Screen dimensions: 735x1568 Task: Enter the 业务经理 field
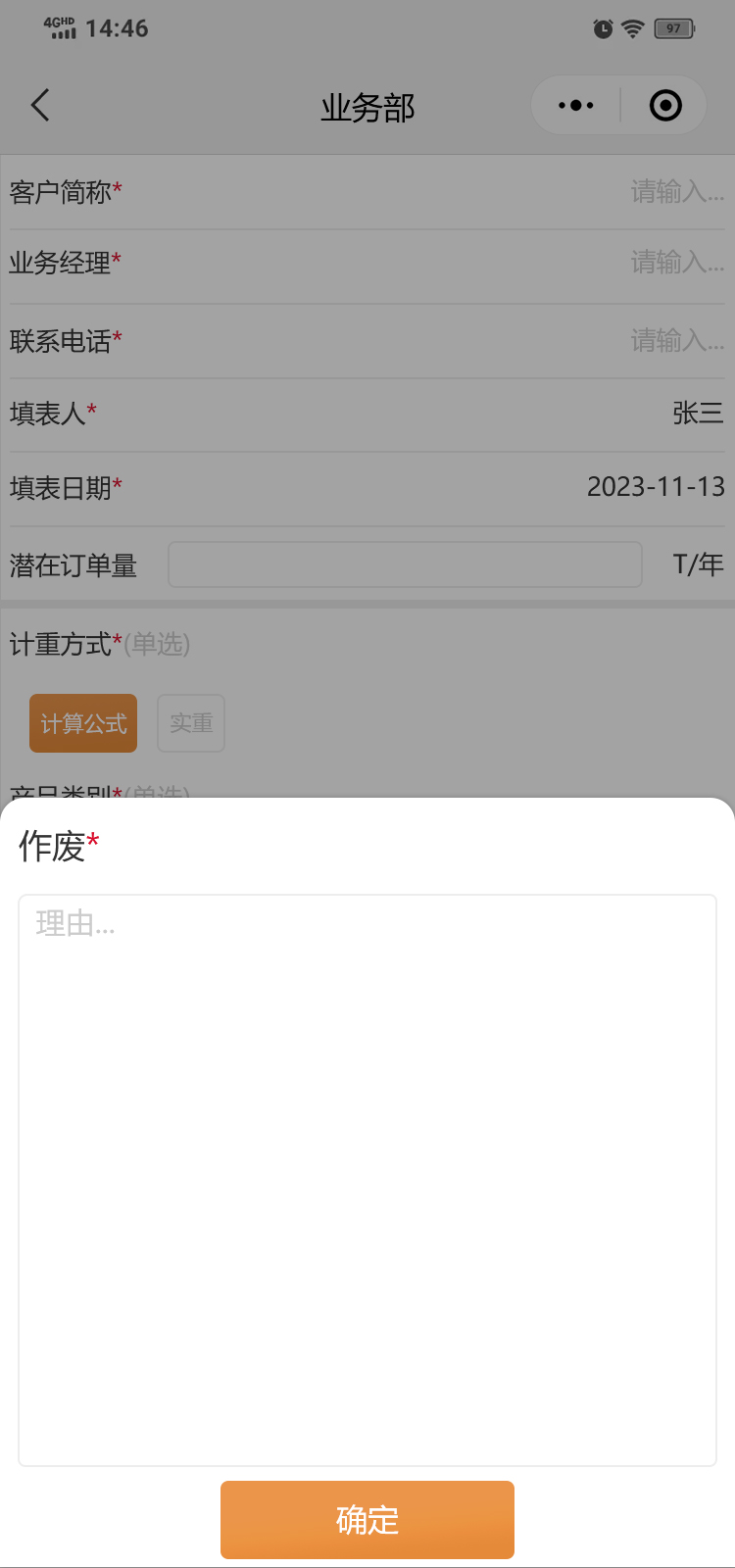click(676, 263)
